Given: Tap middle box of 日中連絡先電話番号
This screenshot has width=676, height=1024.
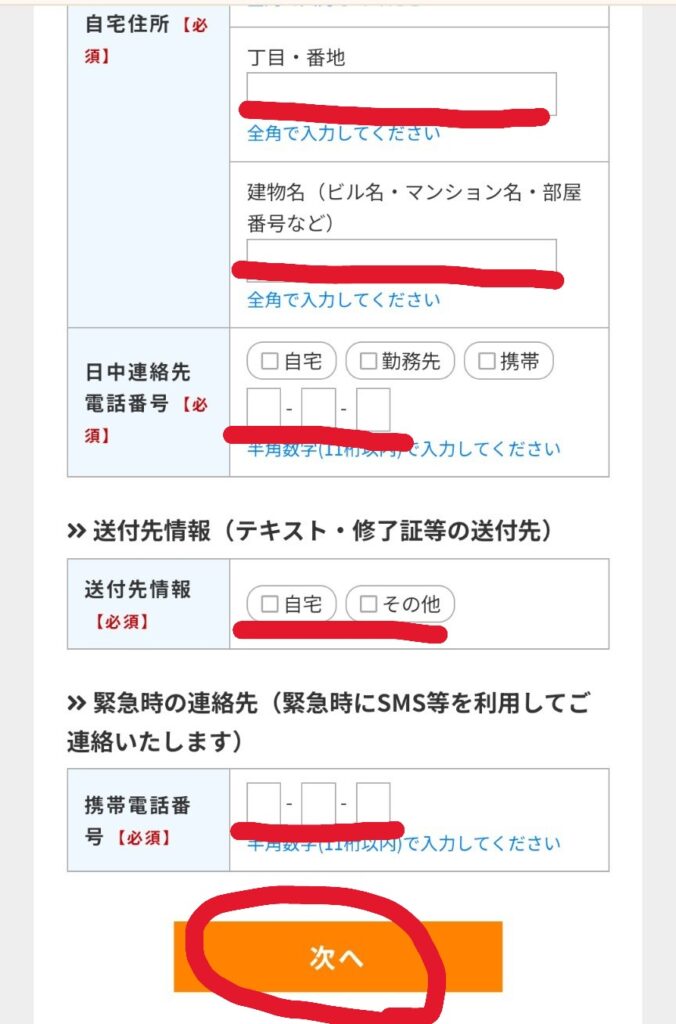Looking at the screenshot, I should (x=318, y=409).
